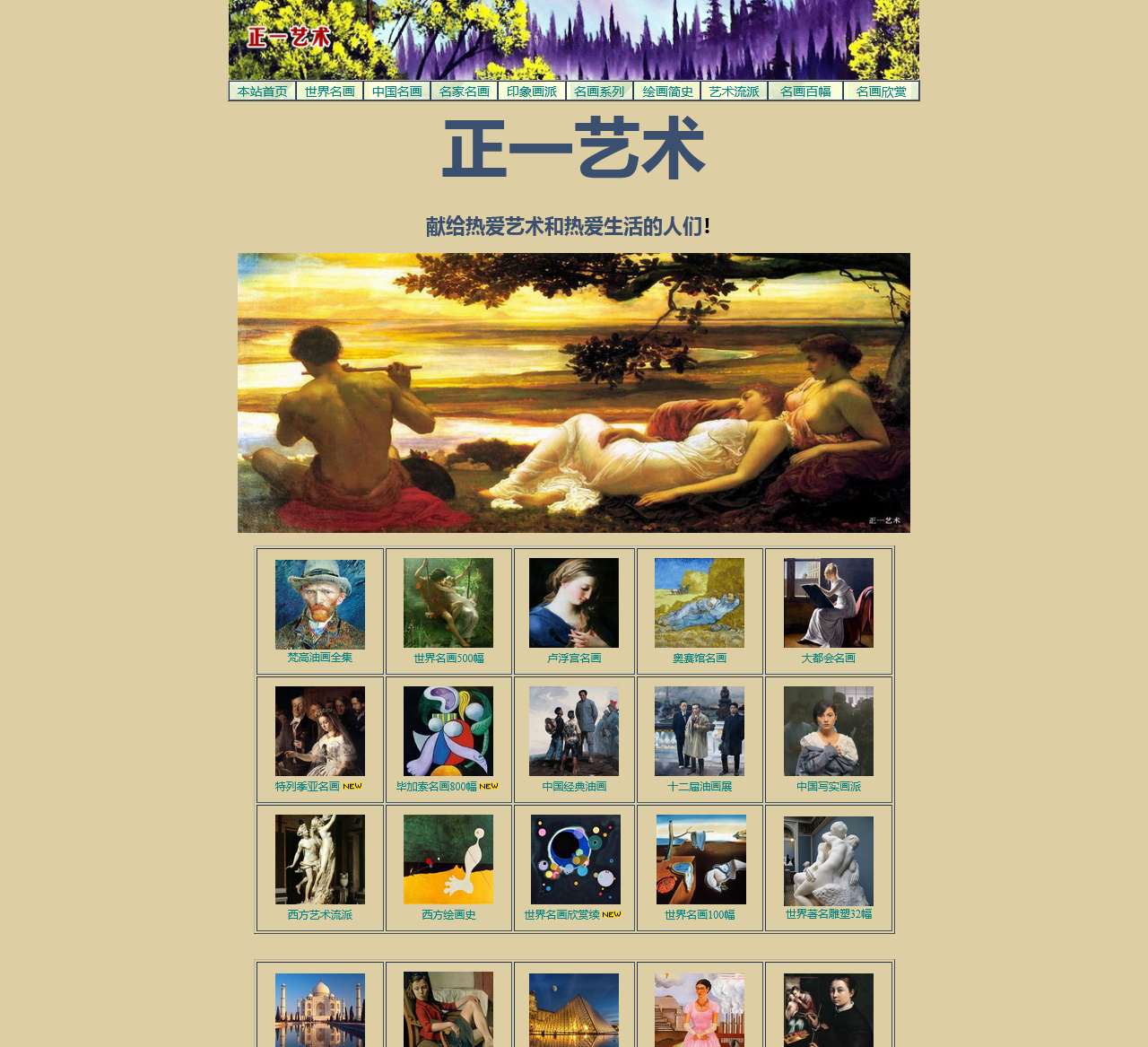Switch to 中国名画 page
Viewport: 1148px width, 1047px height.
[x=396, y=92]
